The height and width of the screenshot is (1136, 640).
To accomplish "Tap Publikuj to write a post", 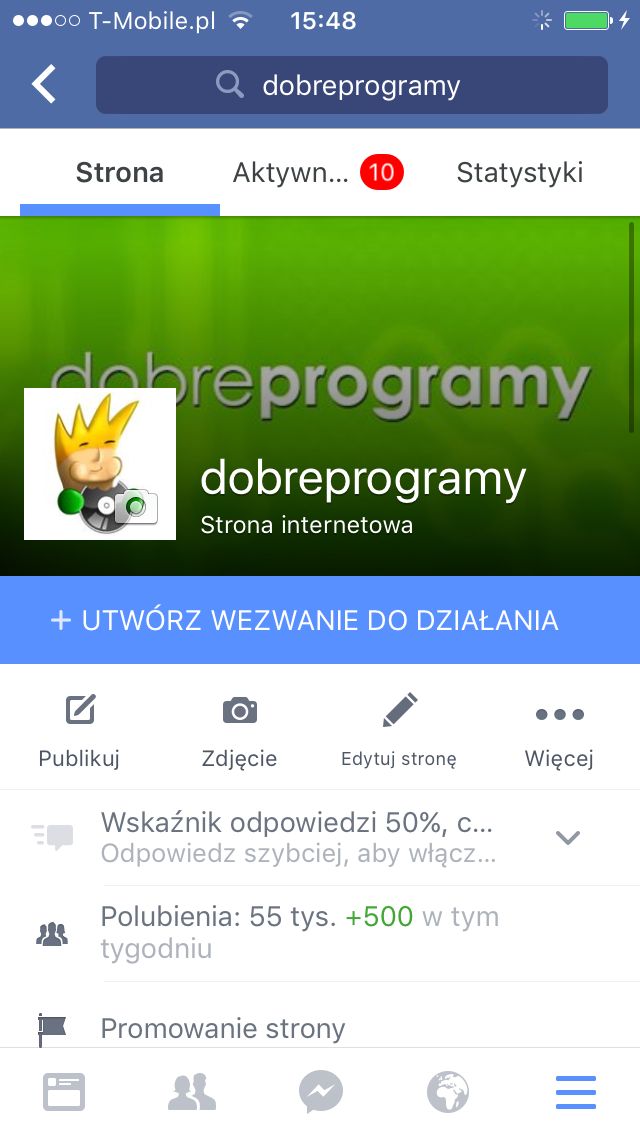I will tap(79, 730).
